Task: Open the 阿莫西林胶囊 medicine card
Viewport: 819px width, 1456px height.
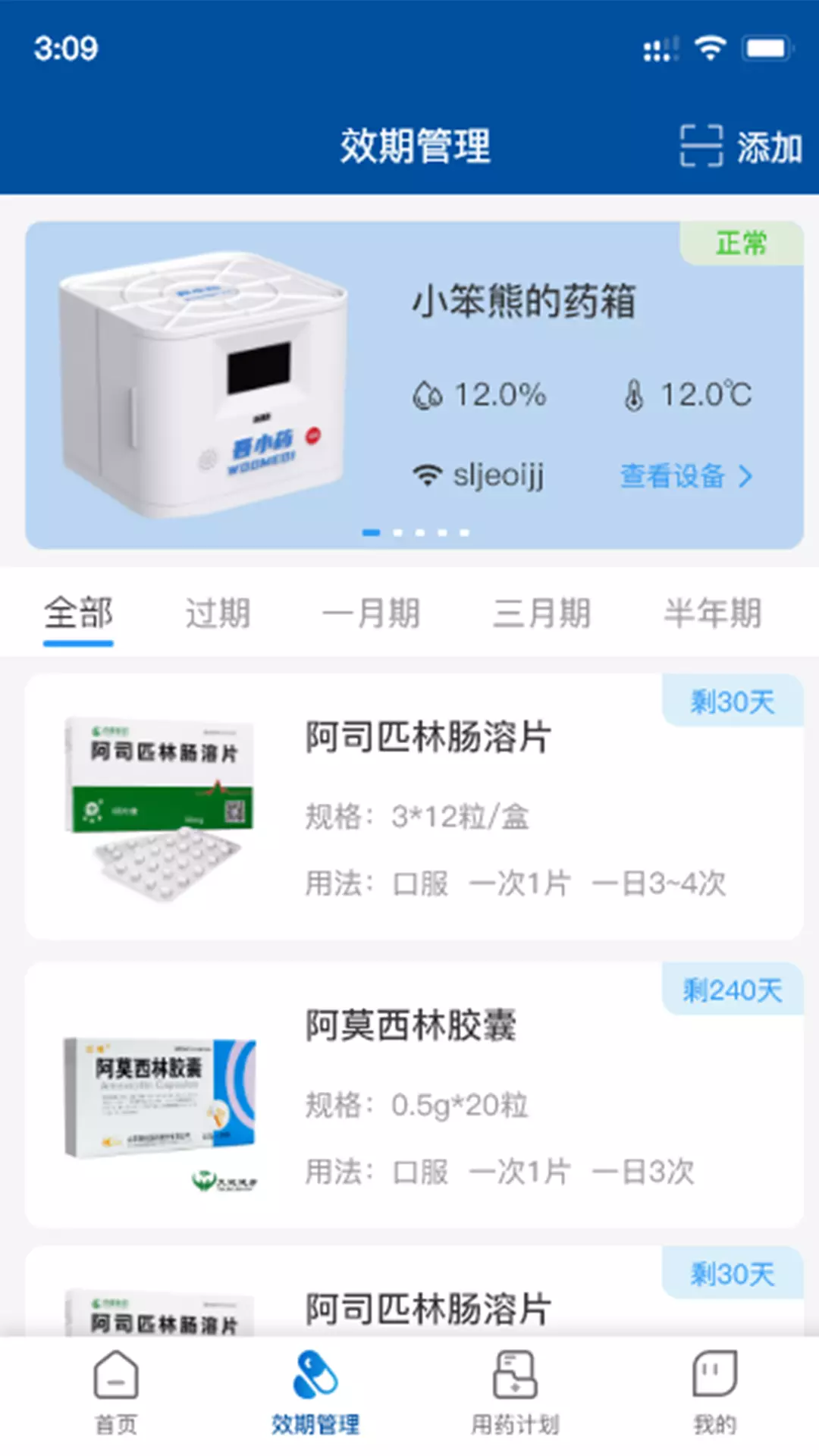Action: pyautogui.click(x=414, y=1094)
